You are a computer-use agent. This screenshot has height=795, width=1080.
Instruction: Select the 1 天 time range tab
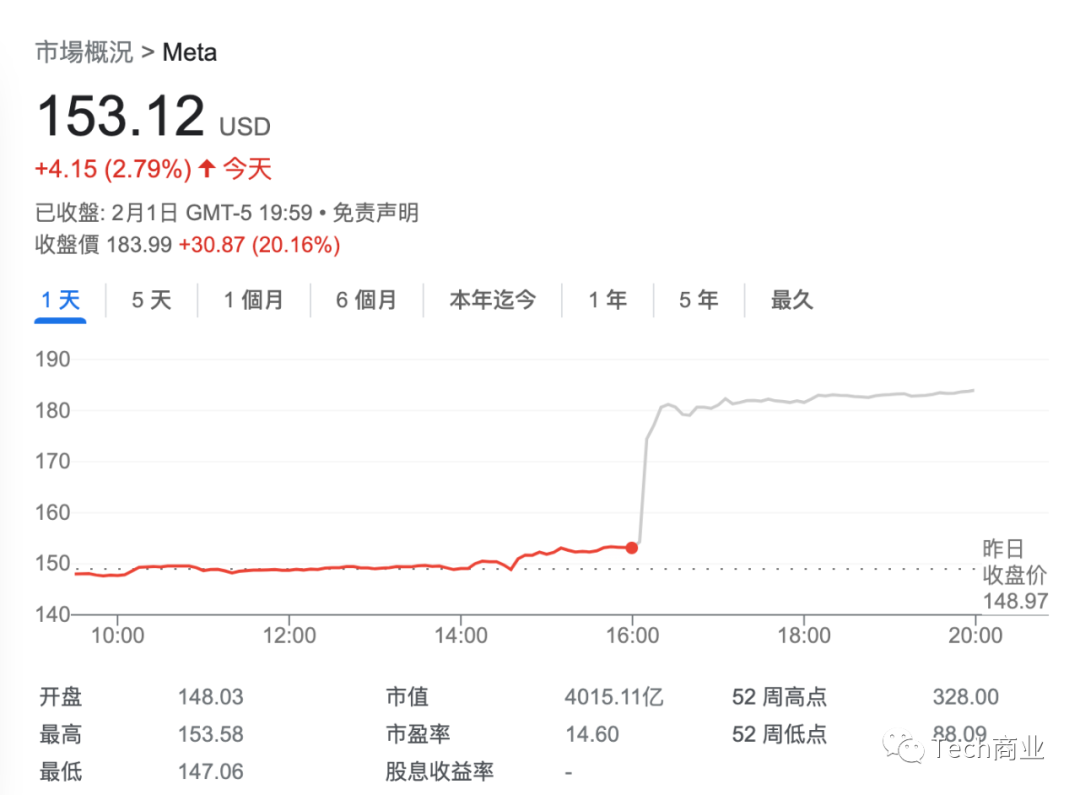[60, 300]
